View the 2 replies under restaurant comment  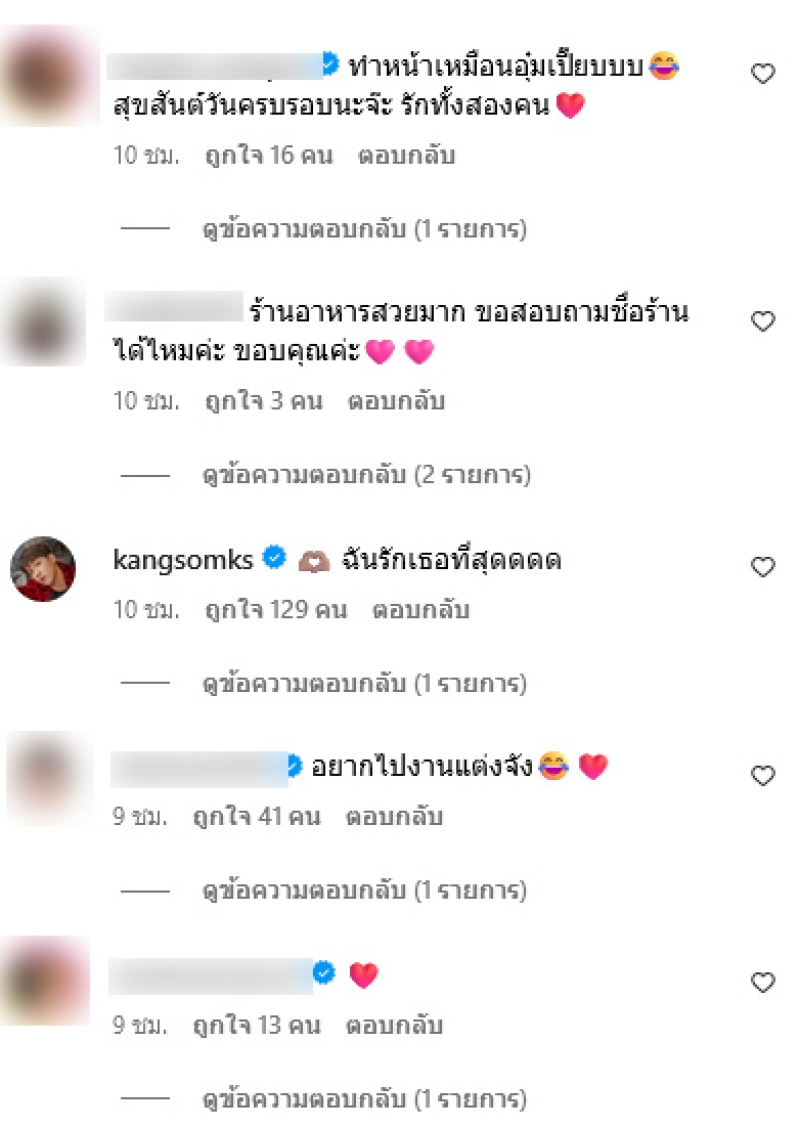point(366,473)
